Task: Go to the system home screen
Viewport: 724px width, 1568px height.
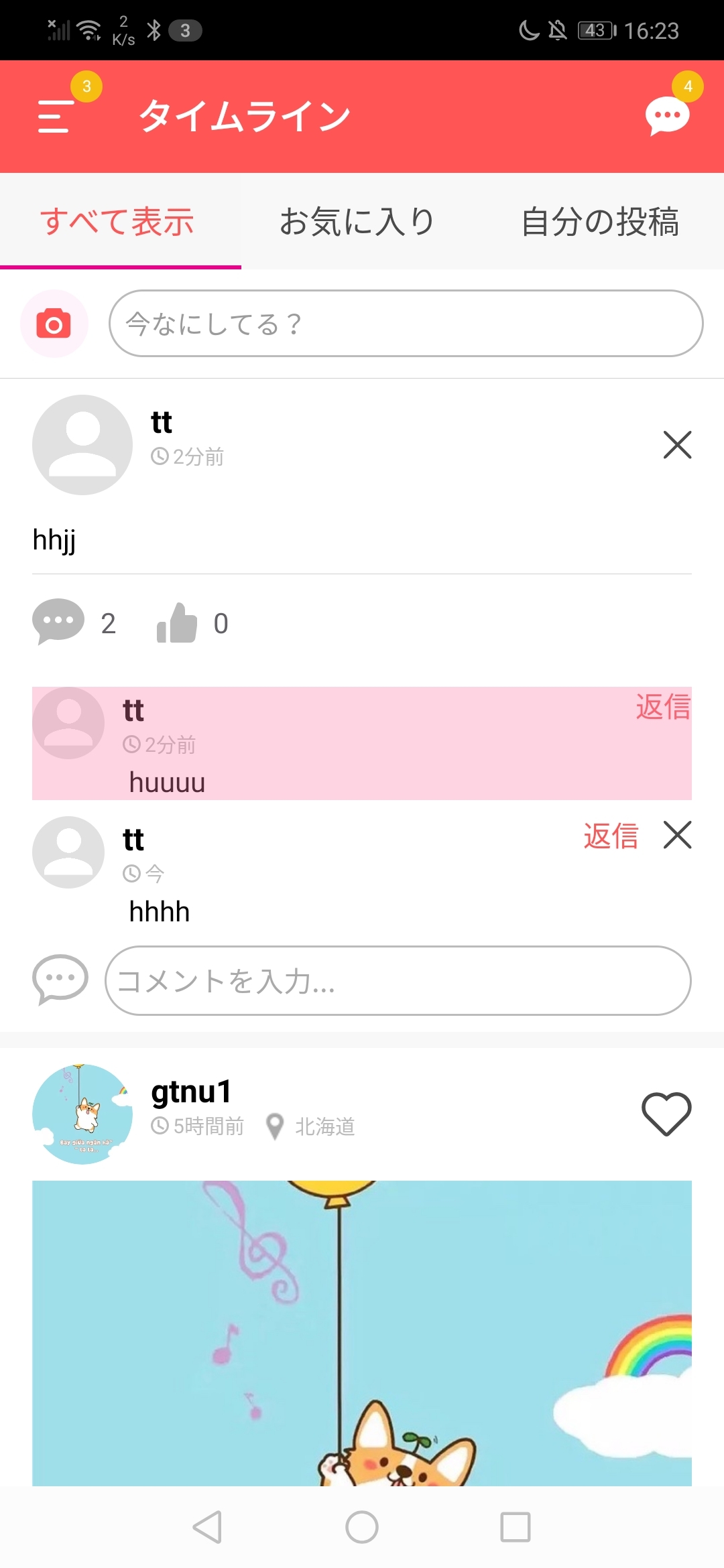Action: (x=362, y=1527)
